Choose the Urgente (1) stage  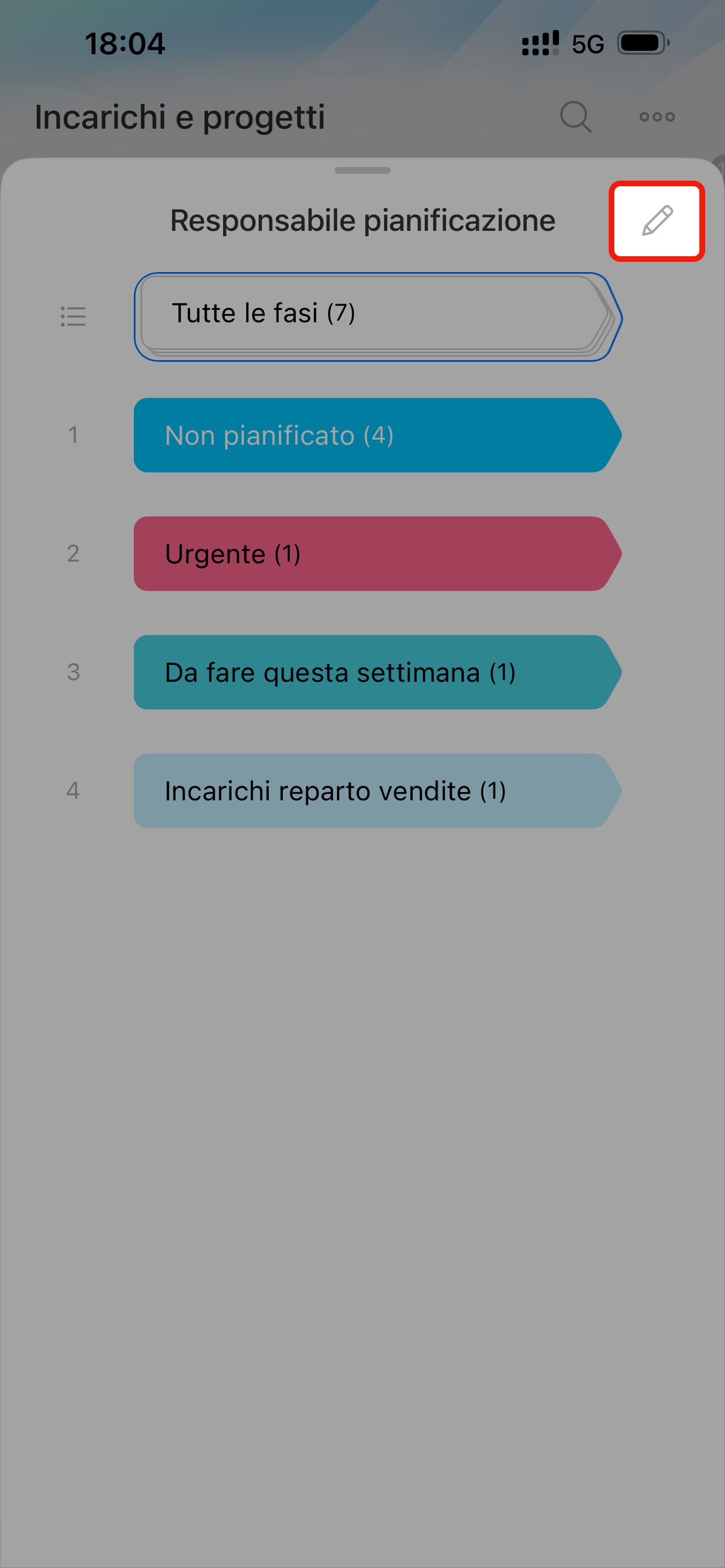[x=376, y=553]
